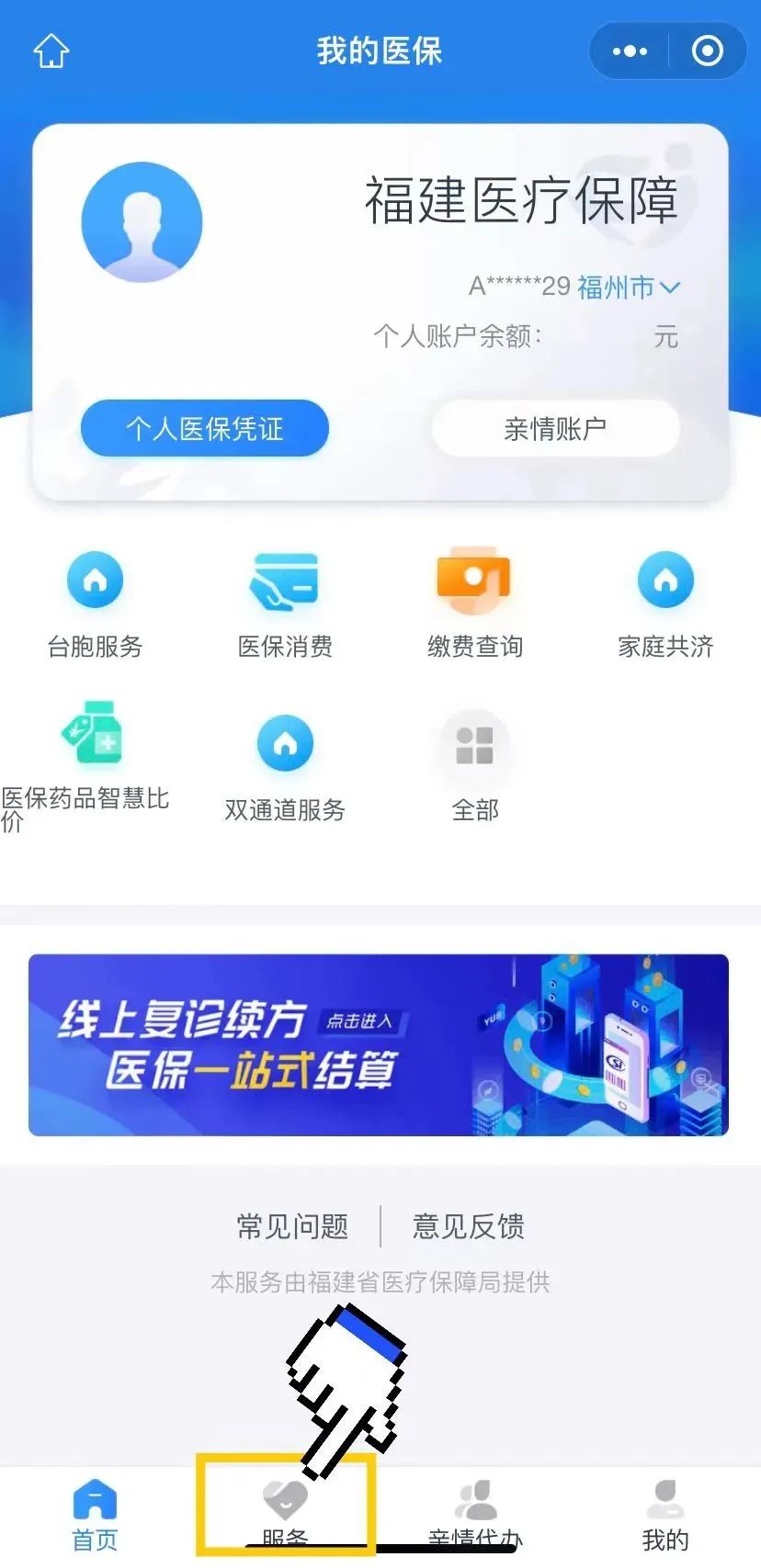Image resolution: width=761 pixels, height=1568 pixels.
Task: Switch to the 我的 tab
Action: pos(665,1516)
